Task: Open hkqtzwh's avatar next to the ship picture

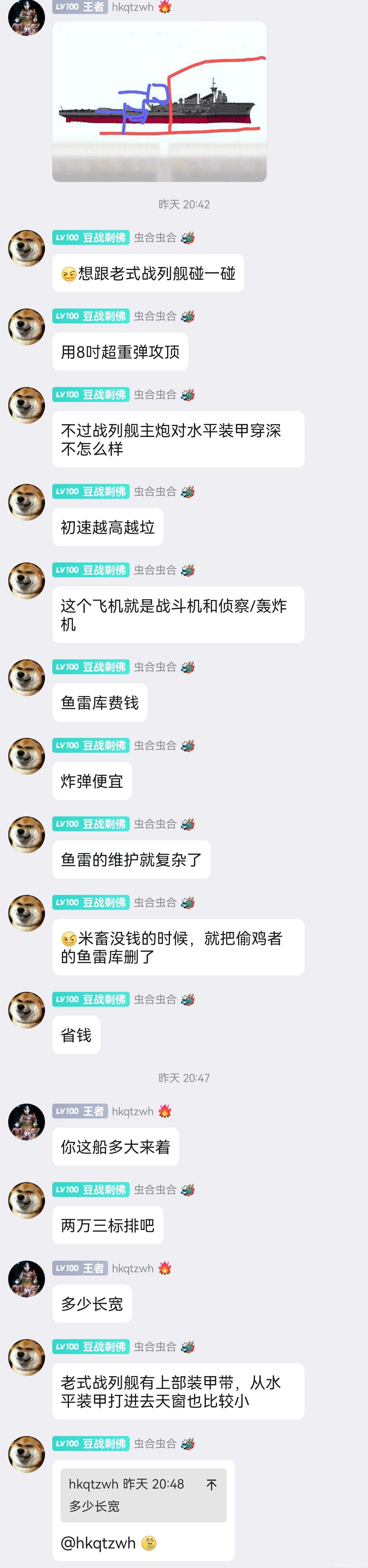Action: tap(26, 17)
